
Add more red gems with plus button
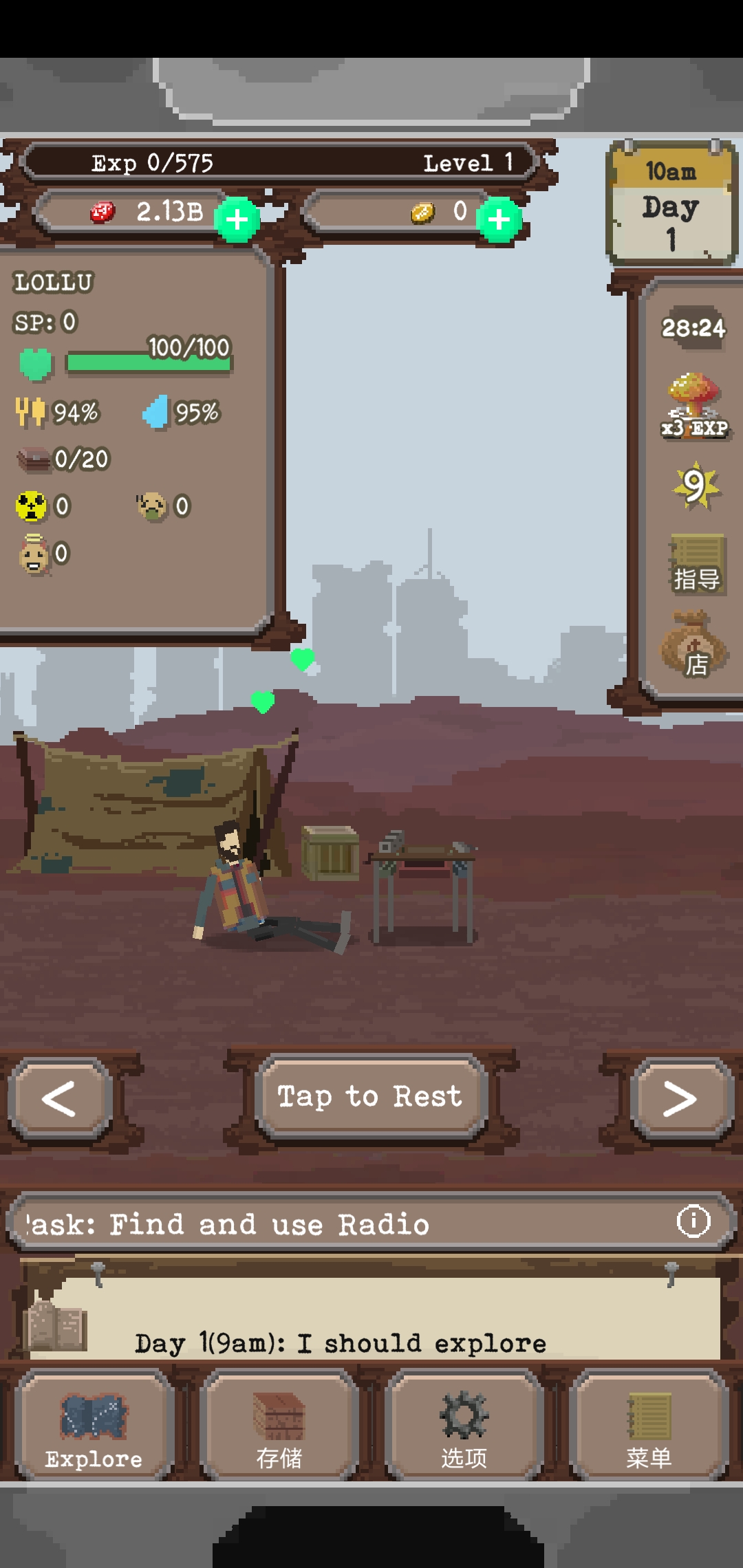click(237, 220)
